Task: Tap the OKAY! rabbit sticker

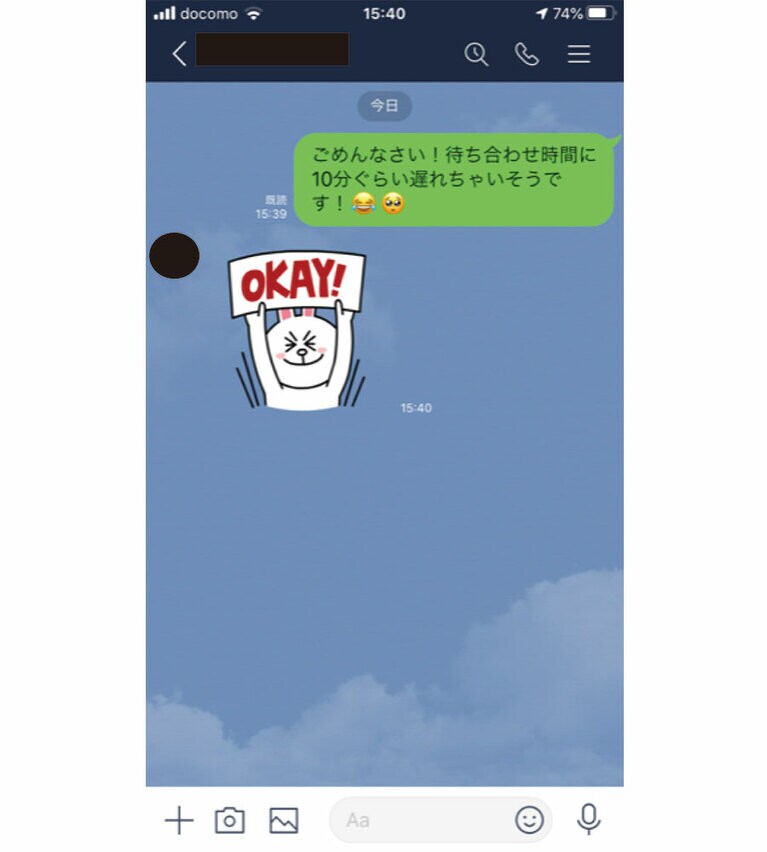Action: [x=297, y=330]
